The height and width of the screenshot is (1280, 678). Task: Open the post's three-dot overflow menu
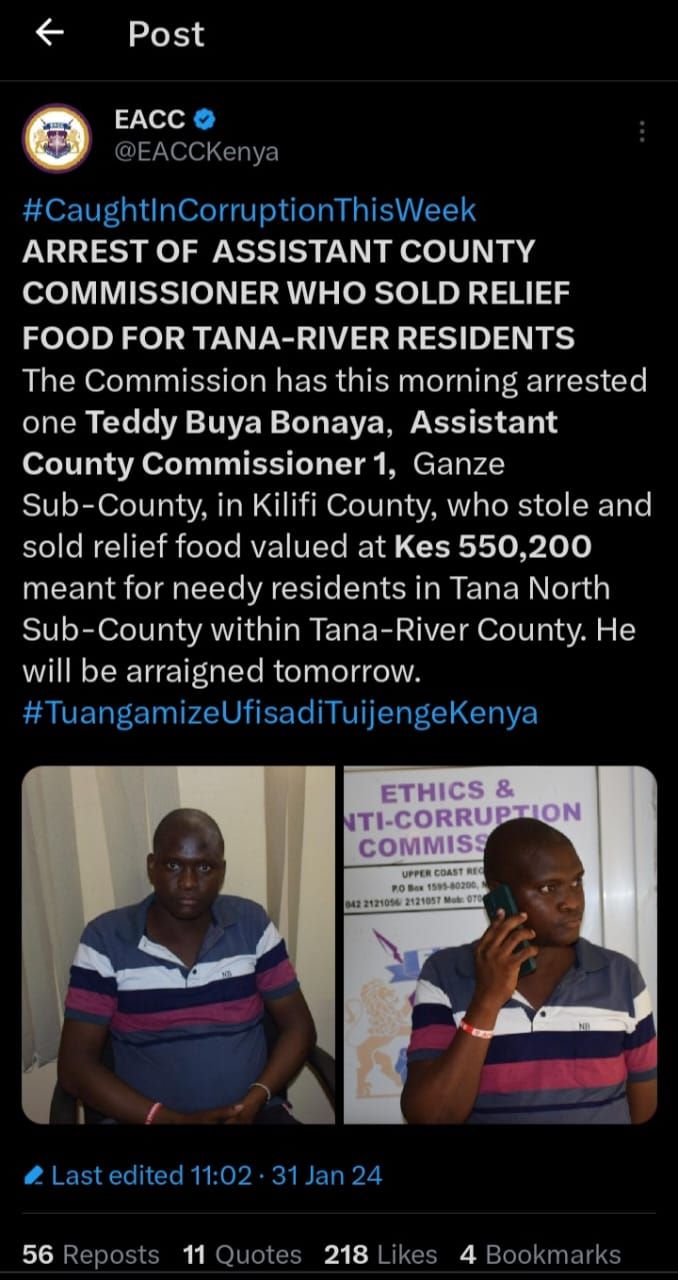pos(642,132)
